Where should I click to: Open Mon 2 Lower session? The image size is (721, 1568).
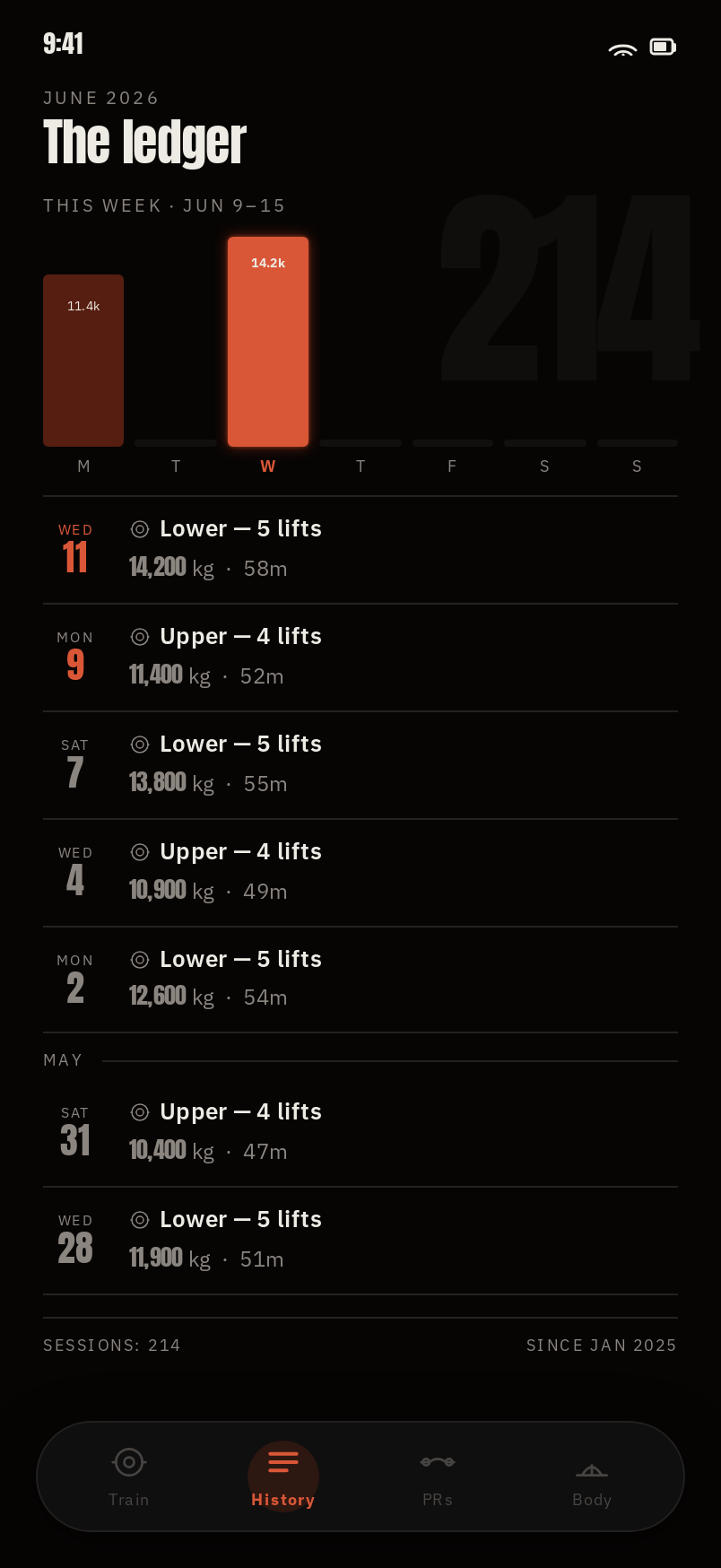coord(360,980)
